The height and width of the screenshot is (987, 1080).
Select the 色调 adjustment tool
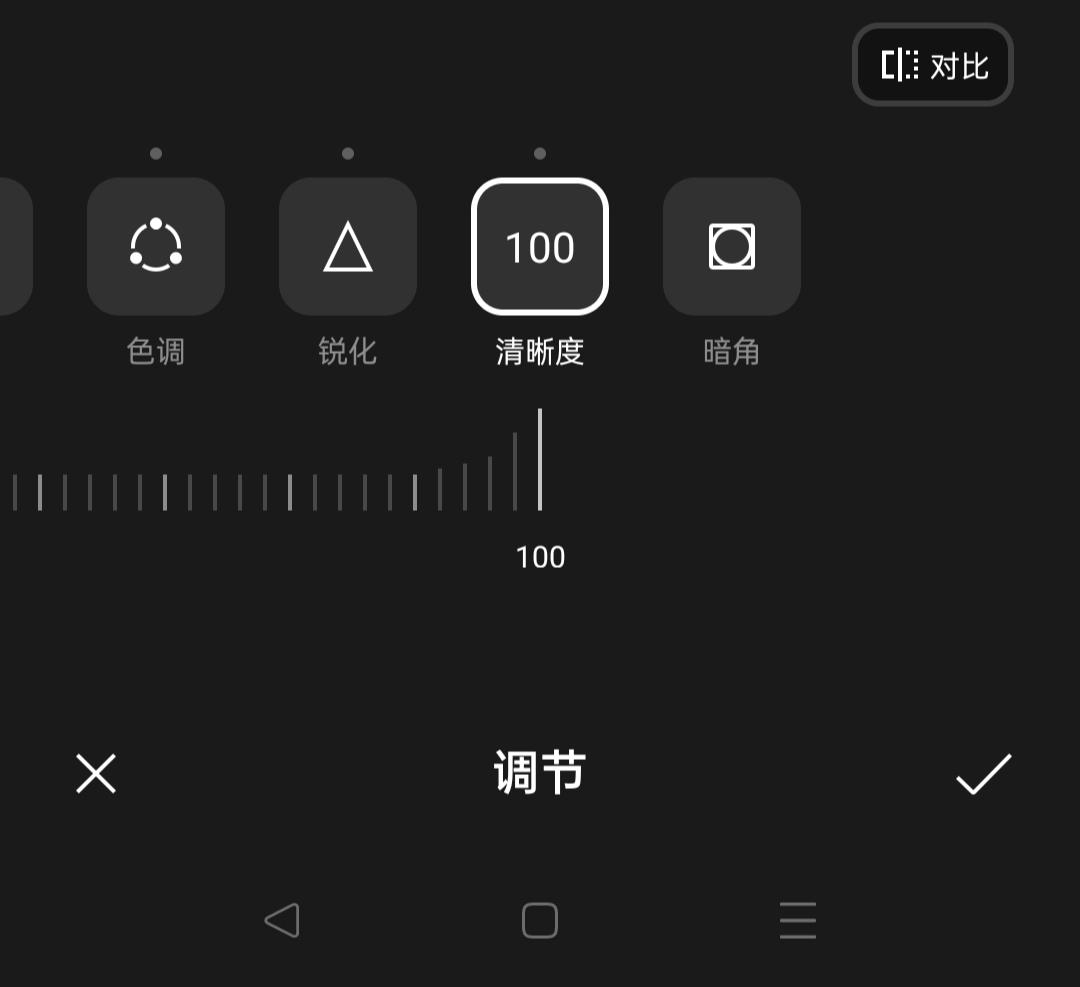(156, 247)
